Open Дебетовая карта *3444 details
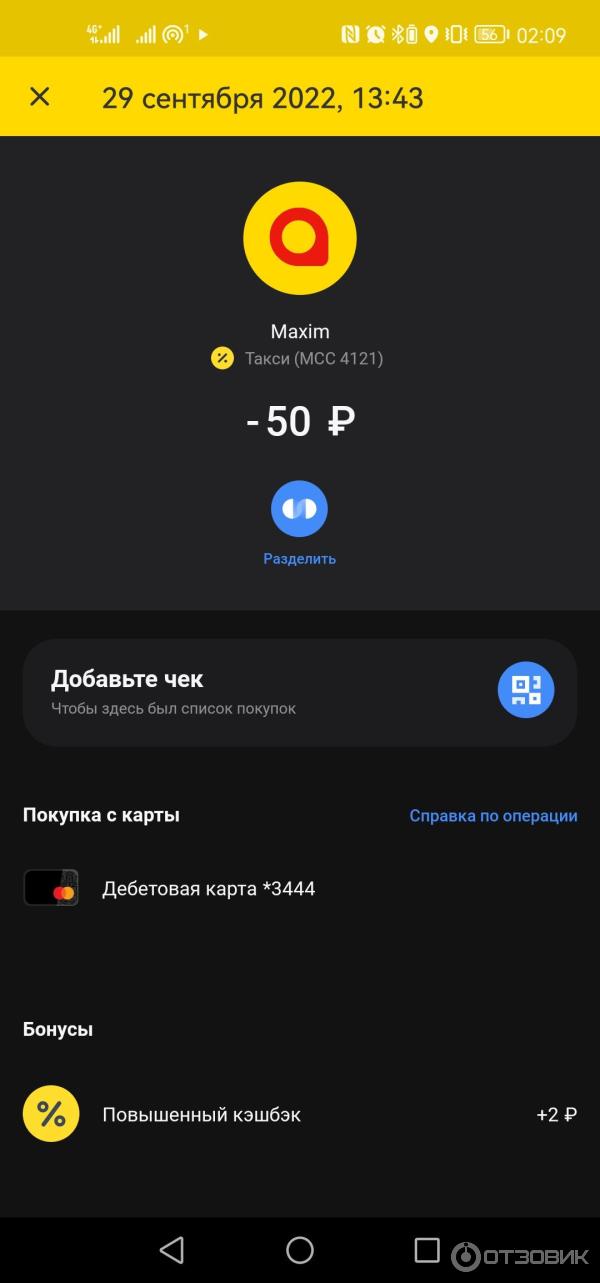 (208, 888)
